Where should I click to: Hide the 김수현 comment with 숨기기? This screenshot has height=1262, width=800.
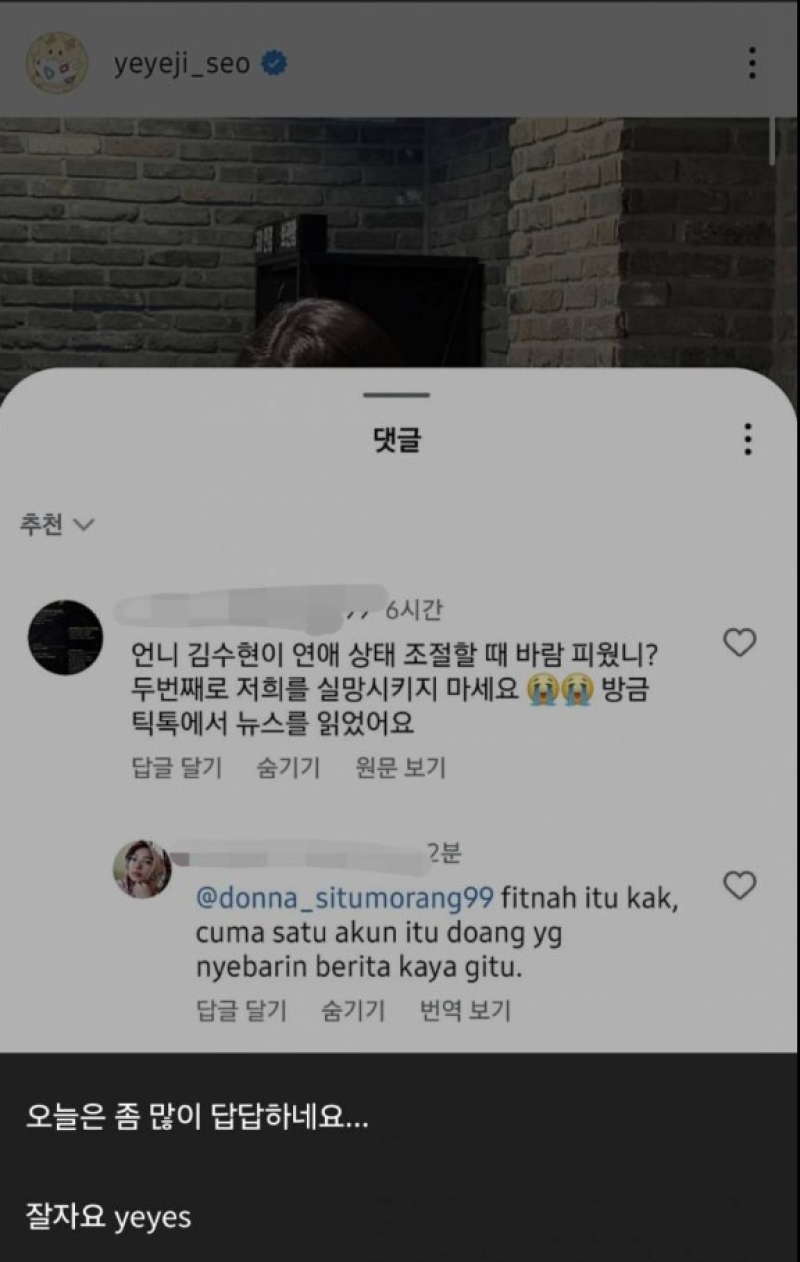click(288, 768)
